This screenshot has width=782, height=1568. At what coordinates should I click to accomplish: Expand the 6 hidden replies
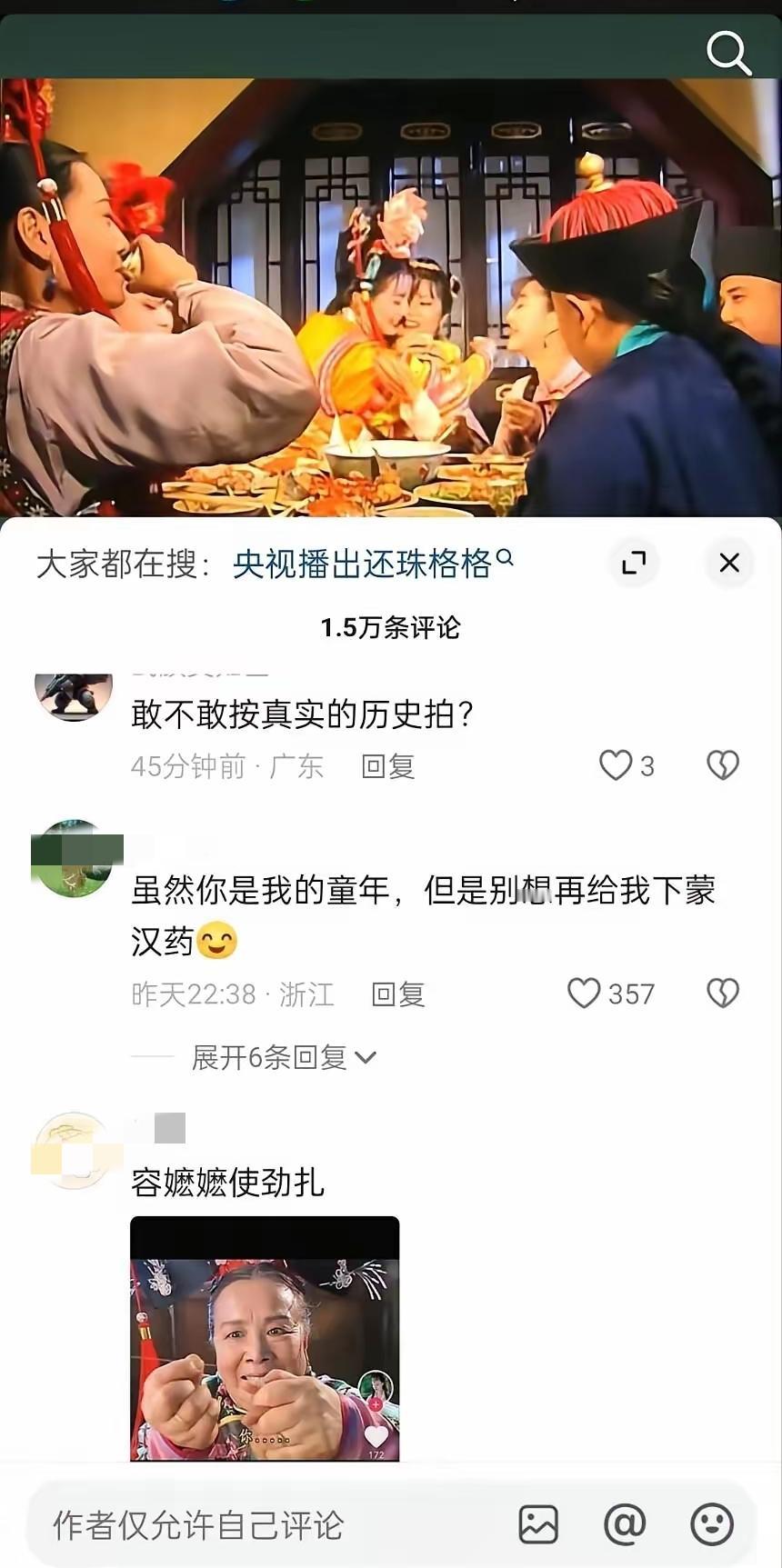(x=277, y=1057)
